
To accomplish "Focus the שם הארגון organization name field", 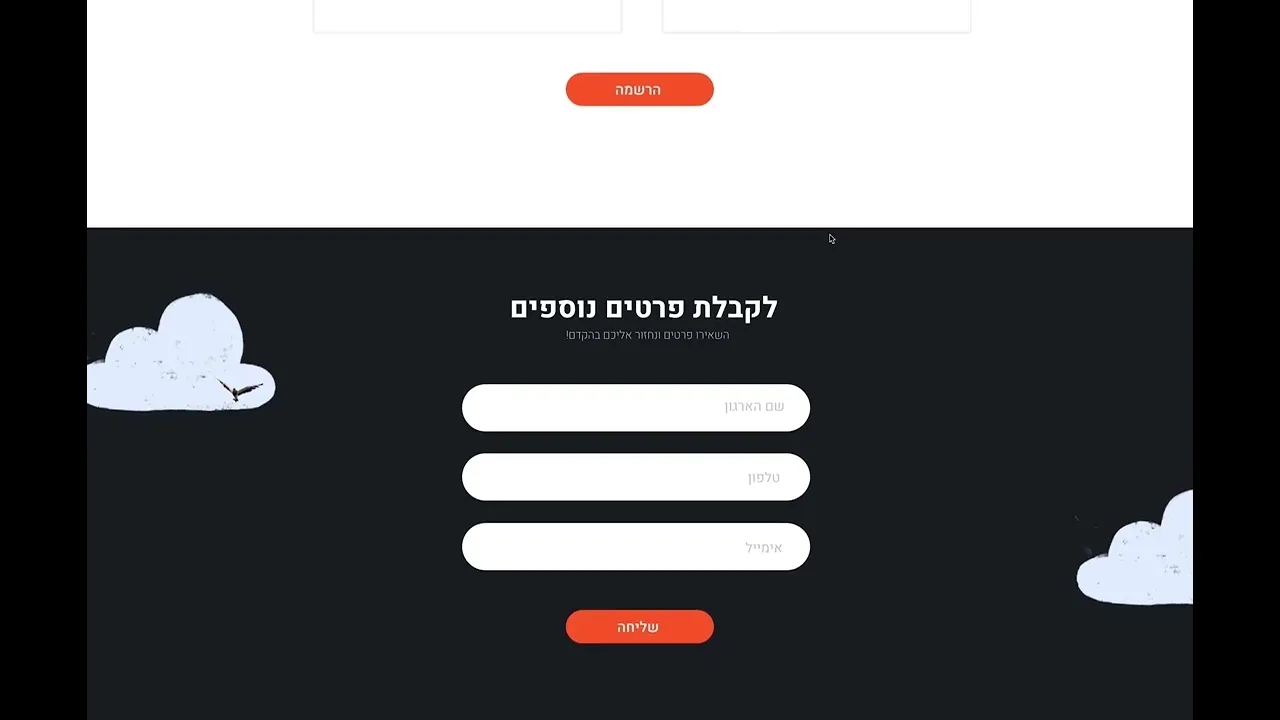I will coord(636,407).
